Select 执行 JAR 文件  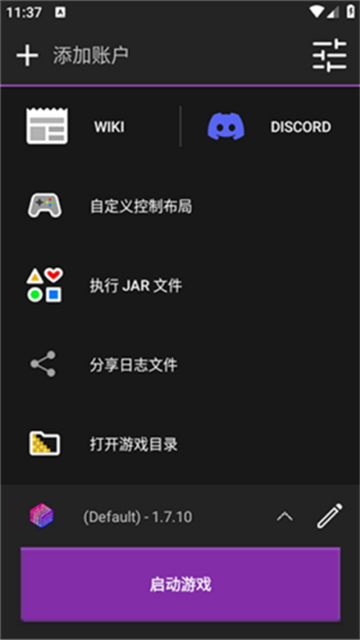(180, 286)
